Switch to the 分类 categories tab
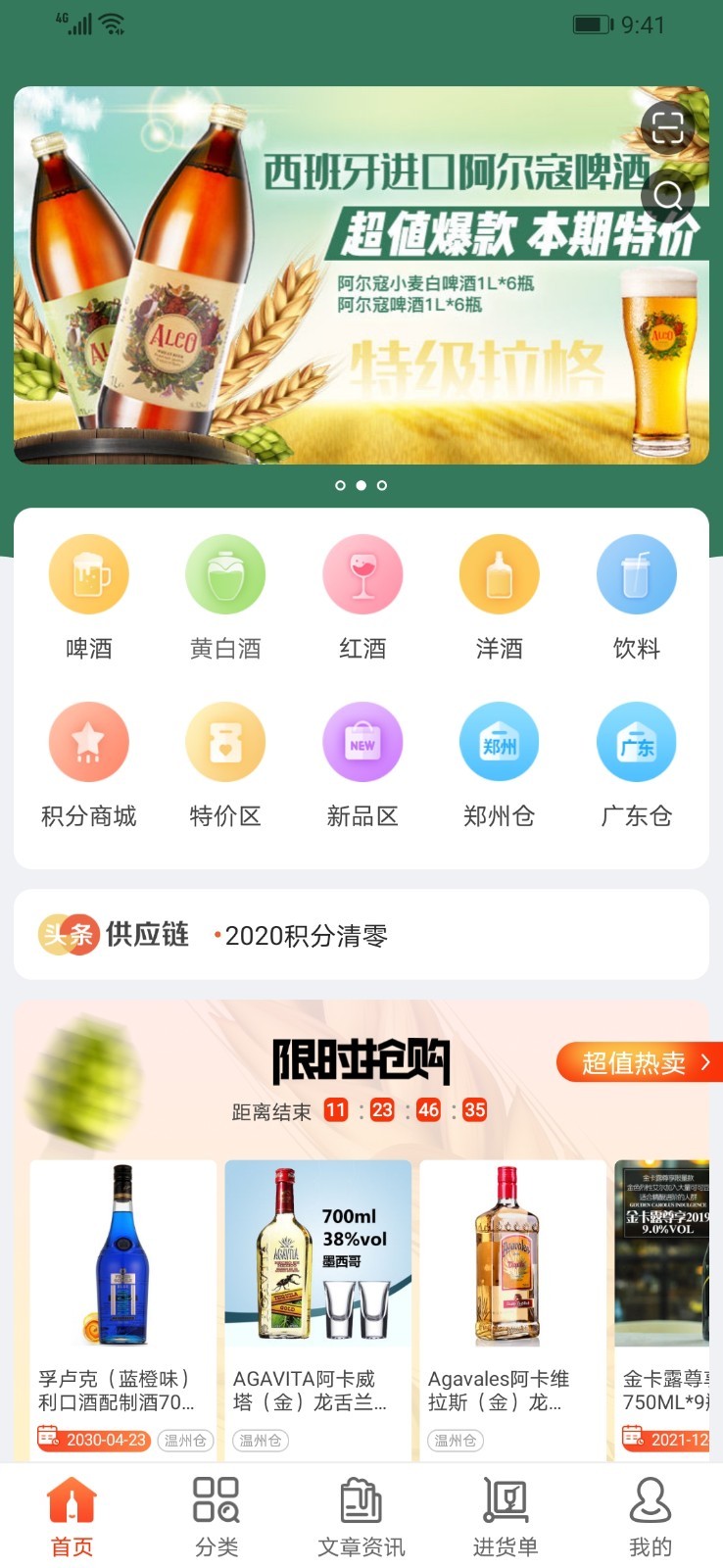Screen dimensions: 723x1568 coord(217,1514)
